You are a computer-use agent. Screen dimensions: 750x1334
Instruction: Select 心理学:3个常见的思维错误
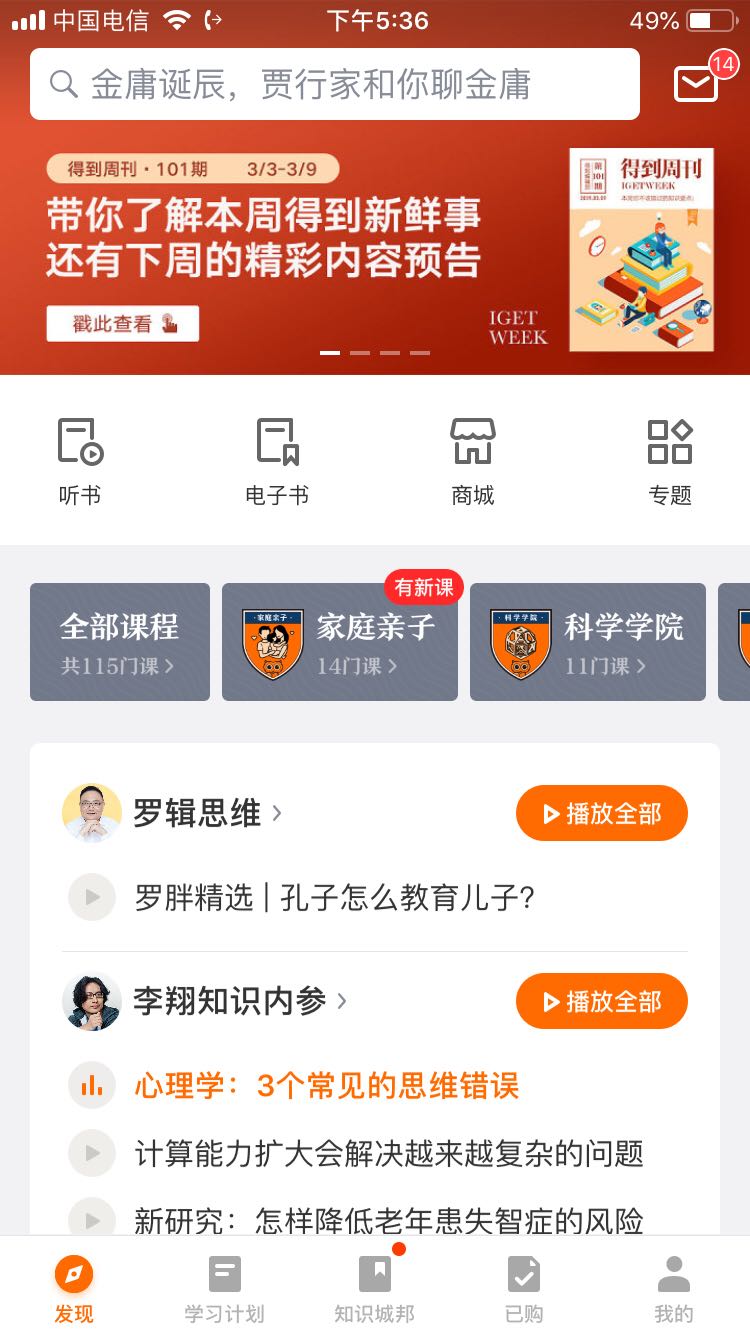click(327, 1086)
